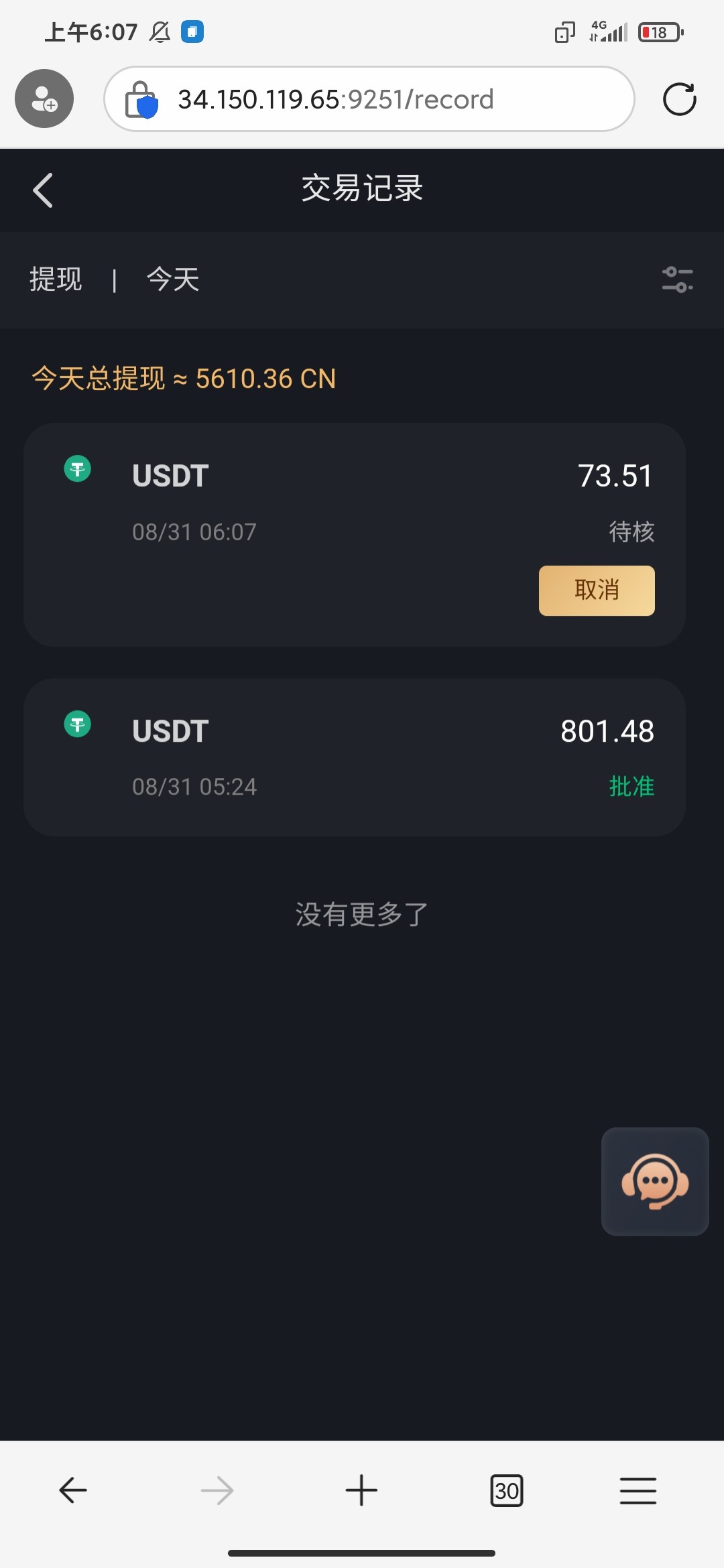View the 30 open tabs
Image resolution: width=724 pixels, height=1568 pixels.
(x=506, y=1491)
